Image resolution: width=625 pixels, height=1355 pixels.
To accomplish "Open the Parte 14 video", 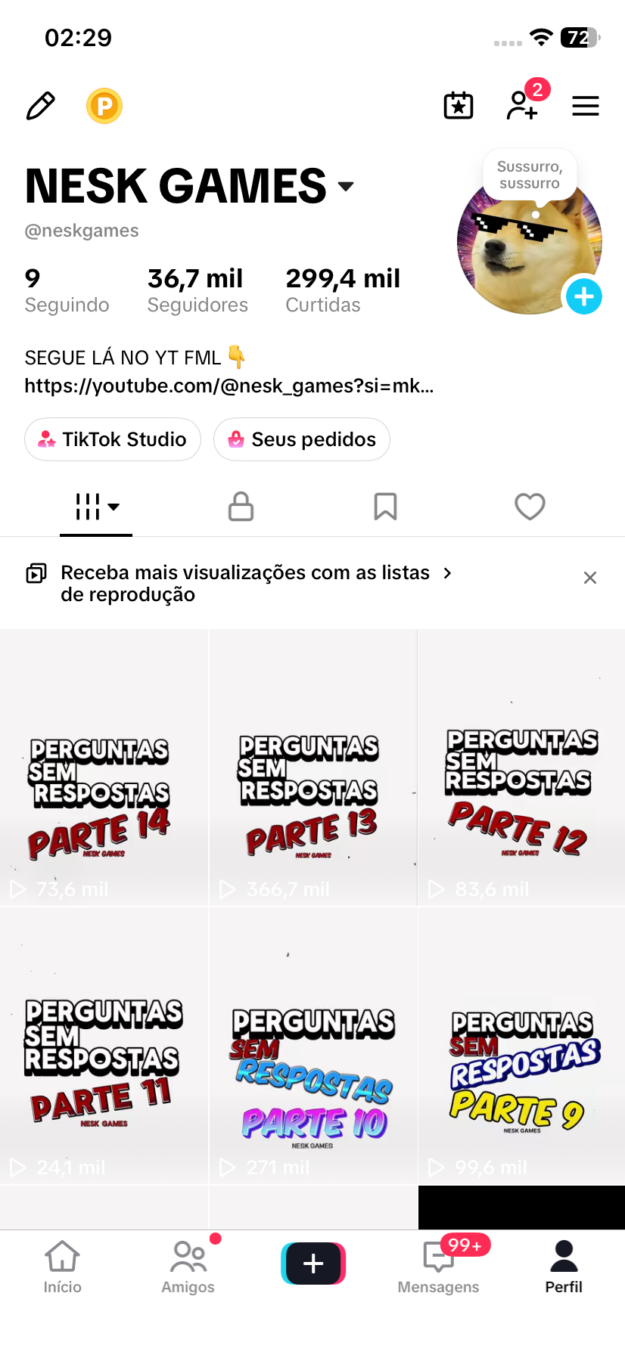I will 104,767.
